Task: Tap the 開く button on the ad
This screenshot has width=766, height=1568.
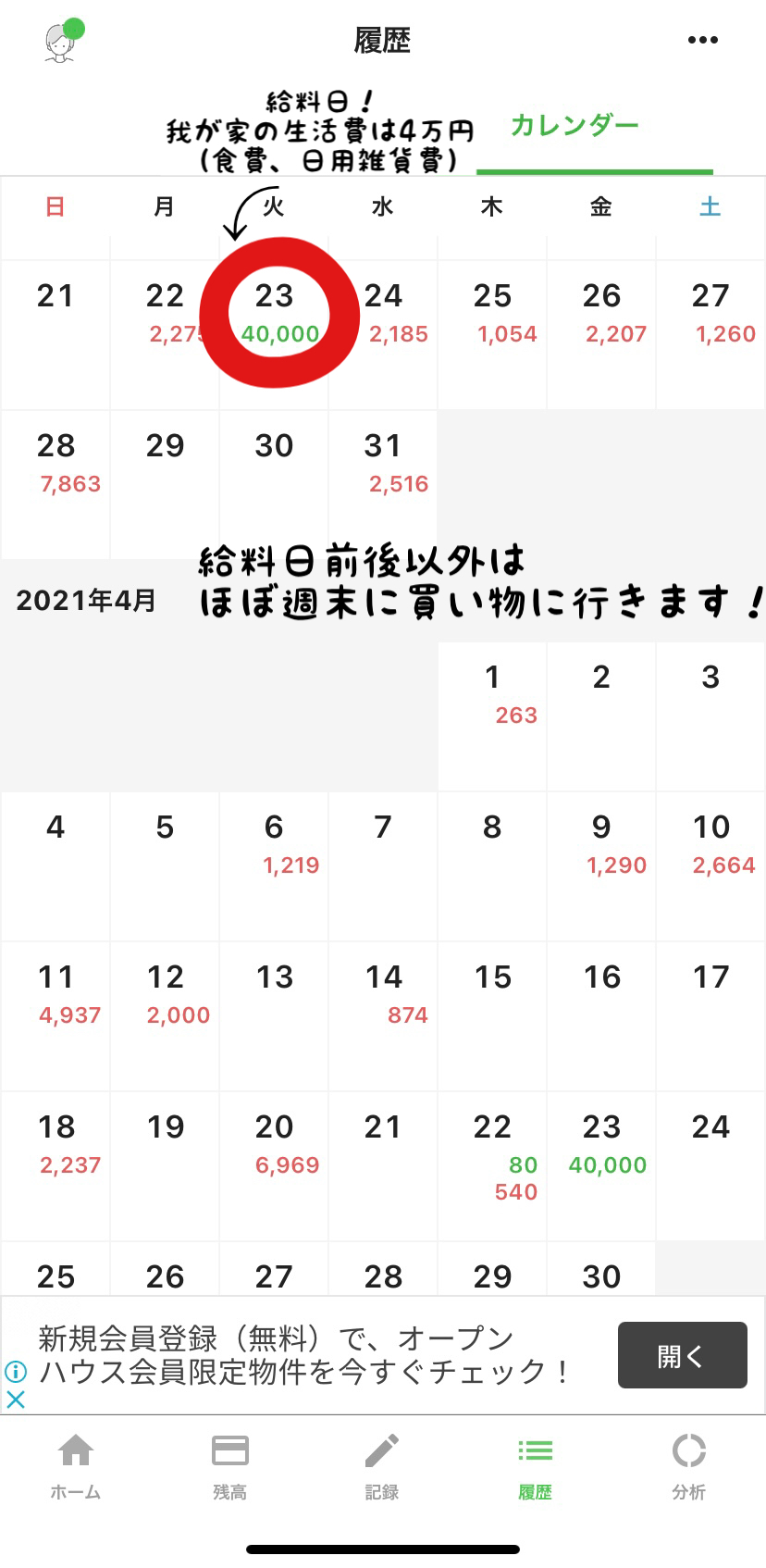Action: click(x=683, y=1355)
